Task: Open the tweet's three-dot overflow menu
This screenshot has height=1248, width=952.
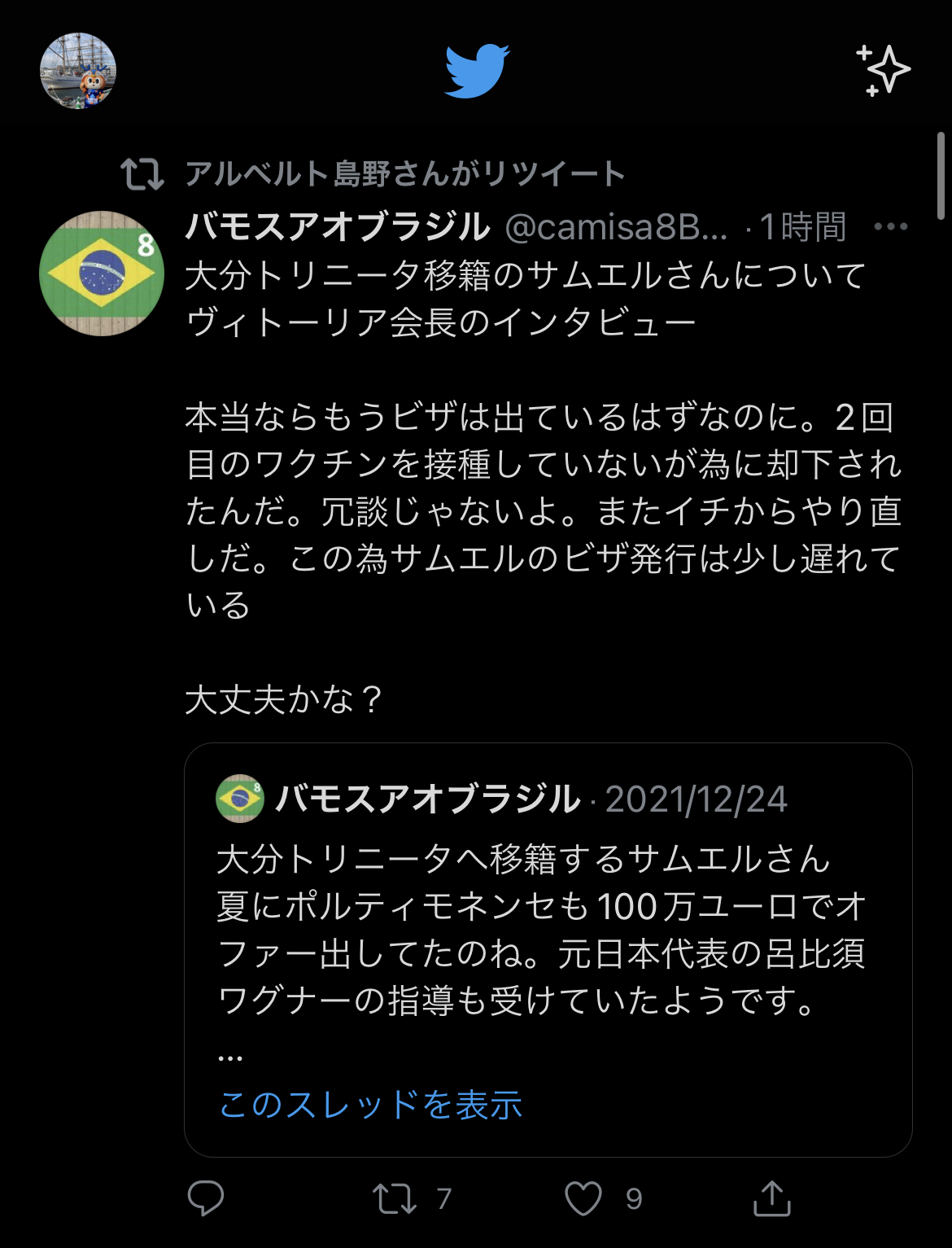Action: [x=890, y=227]
